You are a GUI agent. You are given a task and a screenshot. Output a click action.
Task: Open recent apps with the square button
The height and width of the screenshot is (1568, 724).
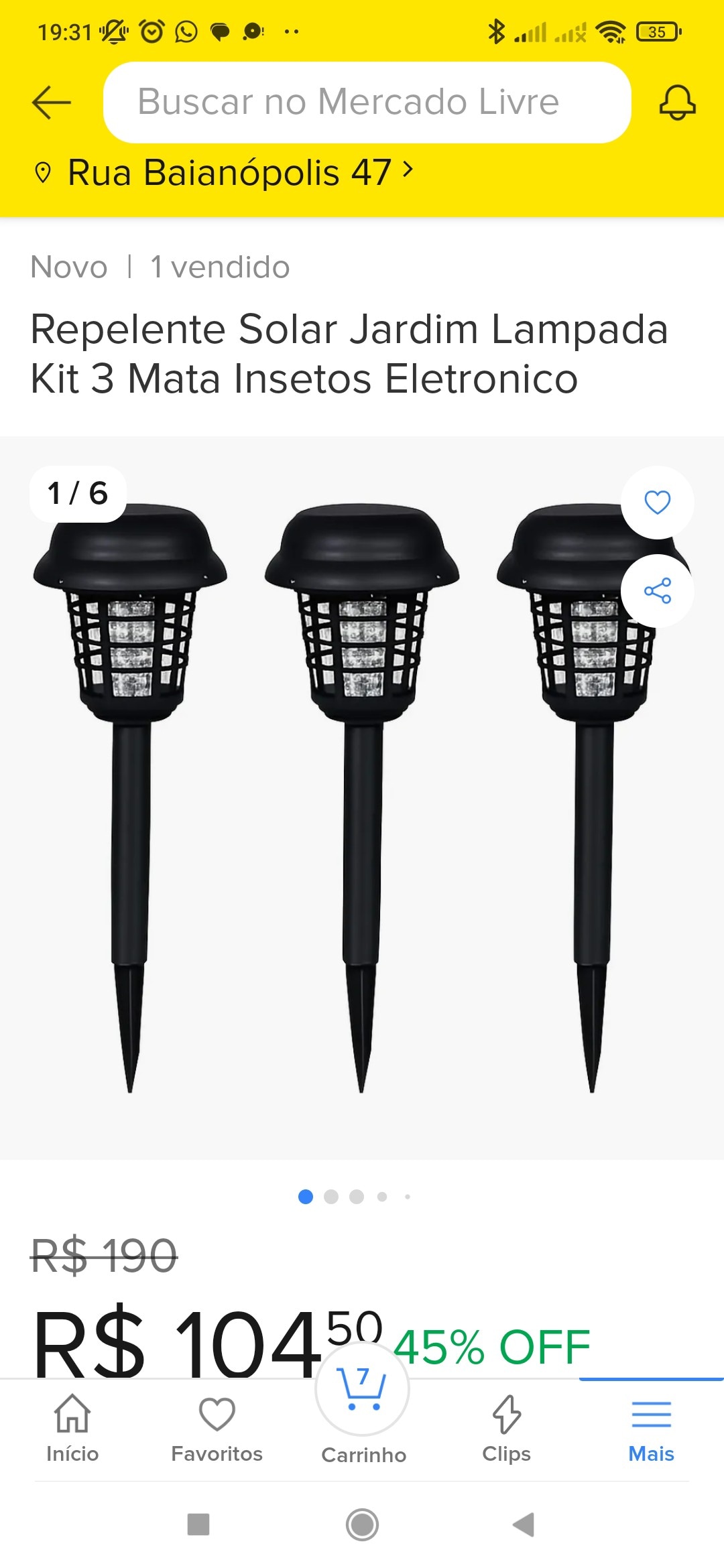tap(198, 1524)
